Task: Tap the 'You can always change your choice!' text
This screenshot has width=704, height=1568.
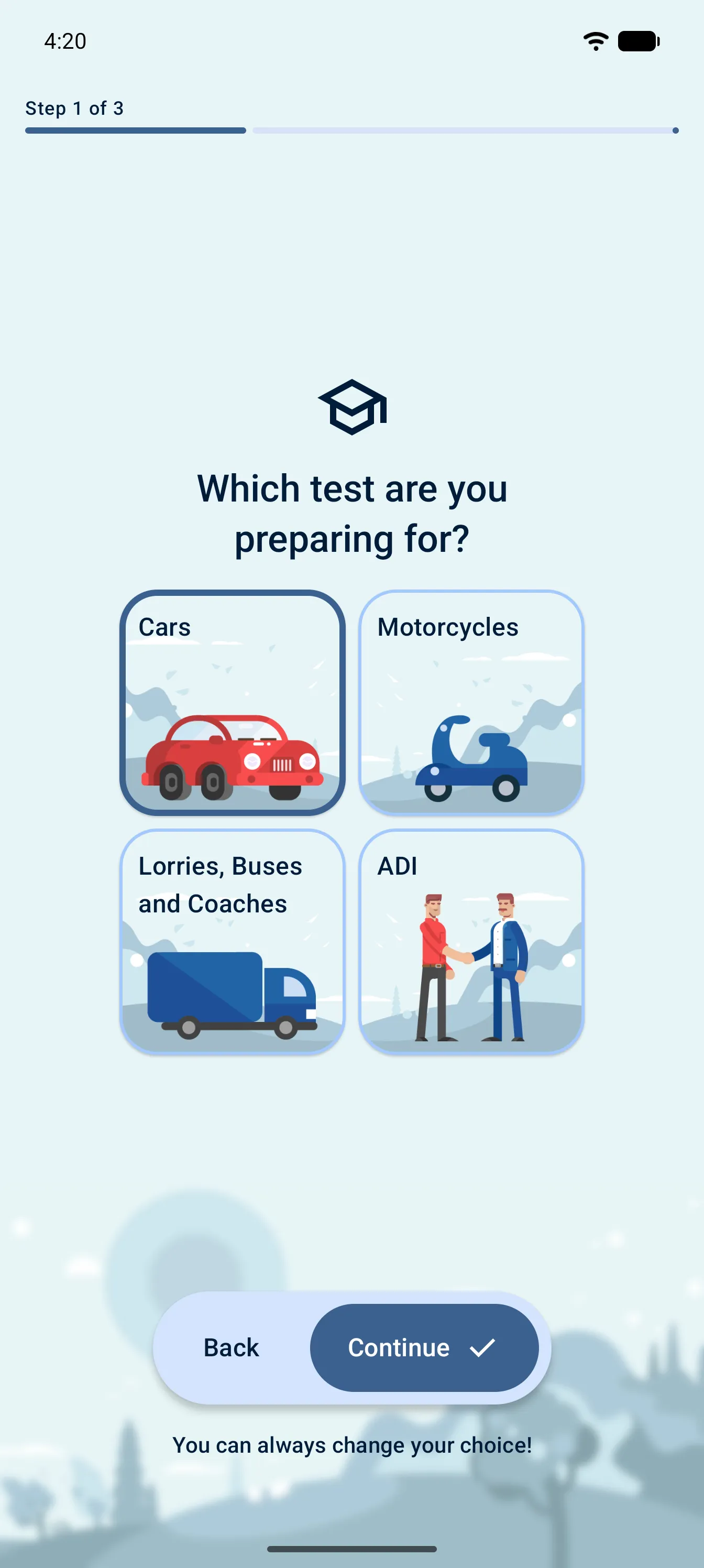Action: (x=351, y=1443)
